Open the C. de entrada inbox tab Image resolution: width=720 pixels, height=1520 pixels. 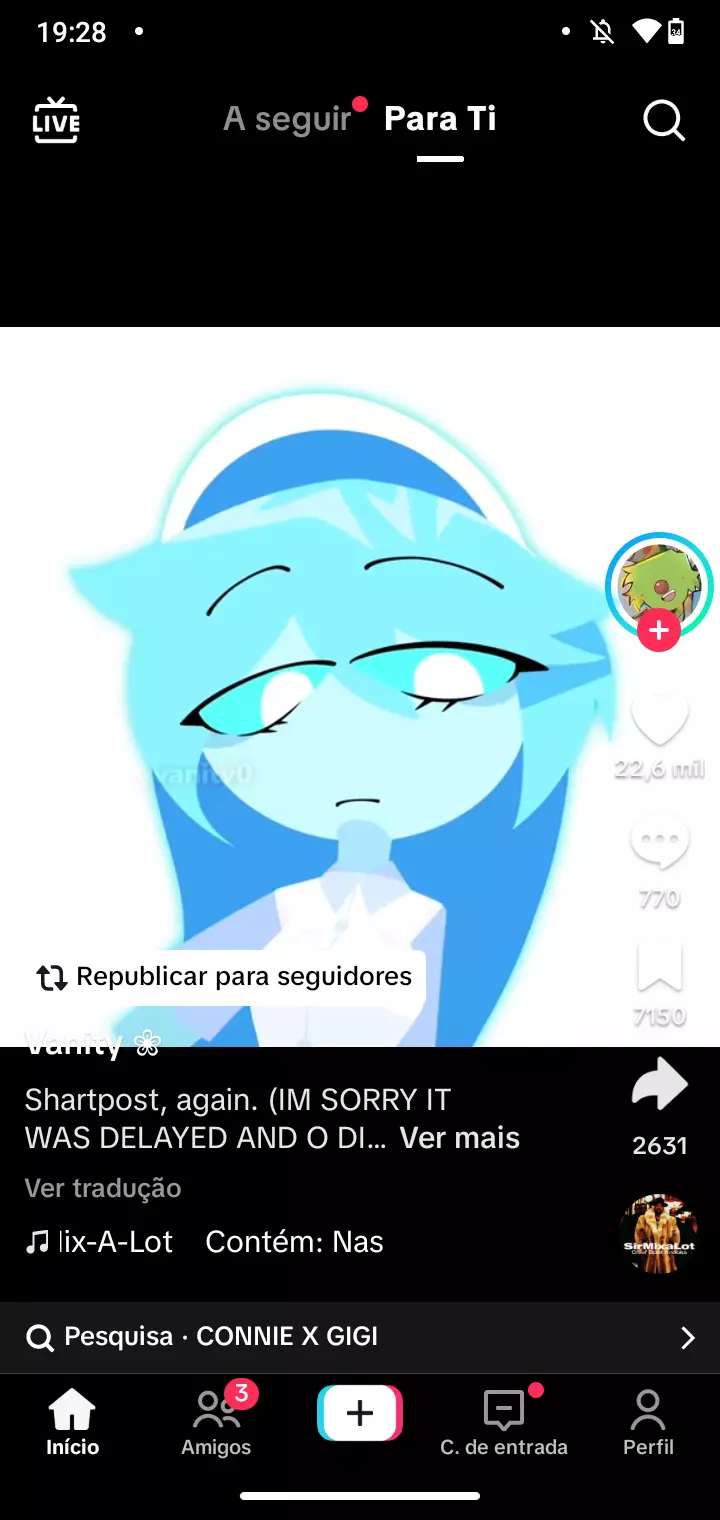(x=504, y=1422)
